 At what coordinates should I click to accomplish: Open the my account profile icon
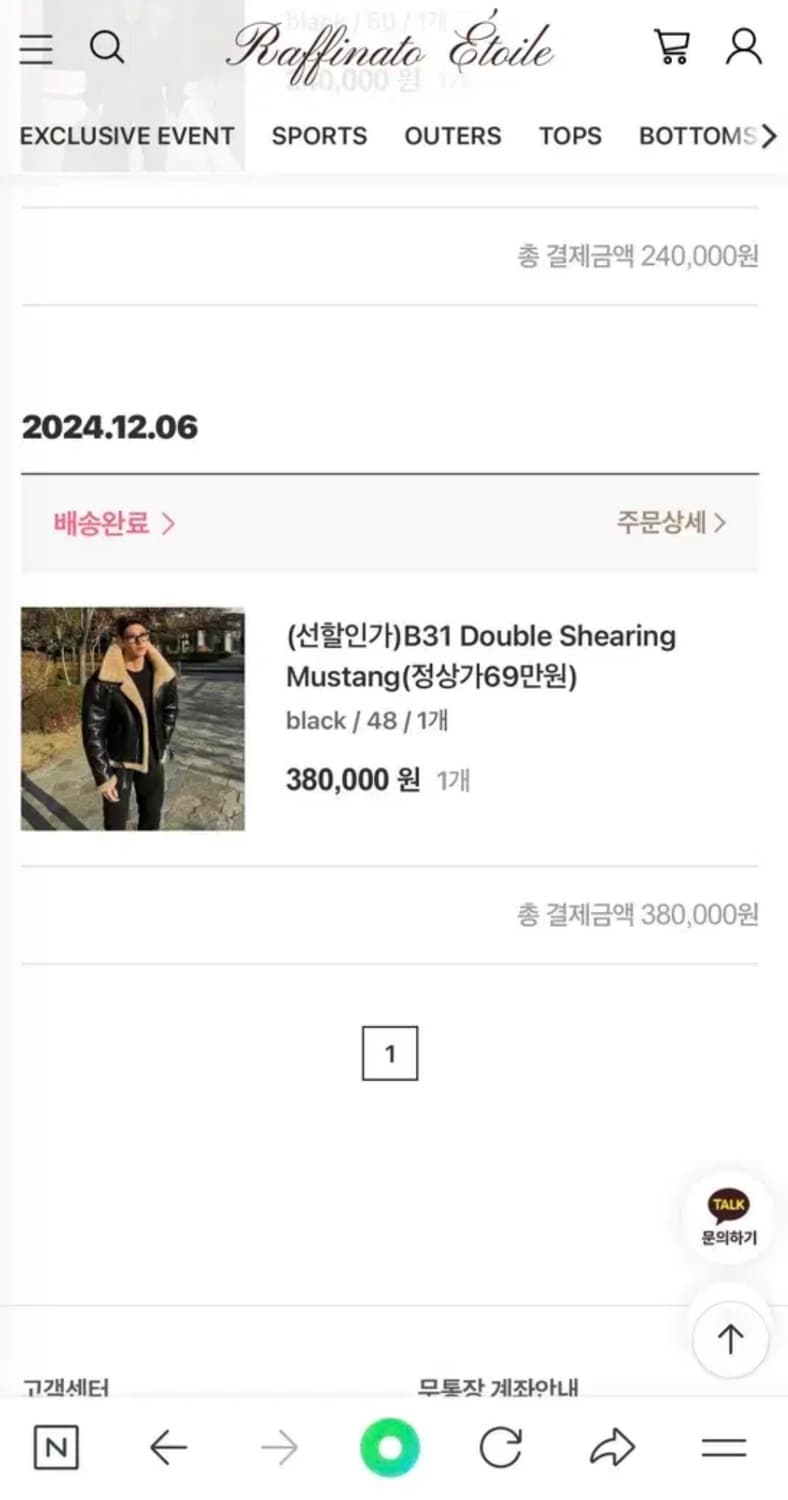click(x=744, y=46)
